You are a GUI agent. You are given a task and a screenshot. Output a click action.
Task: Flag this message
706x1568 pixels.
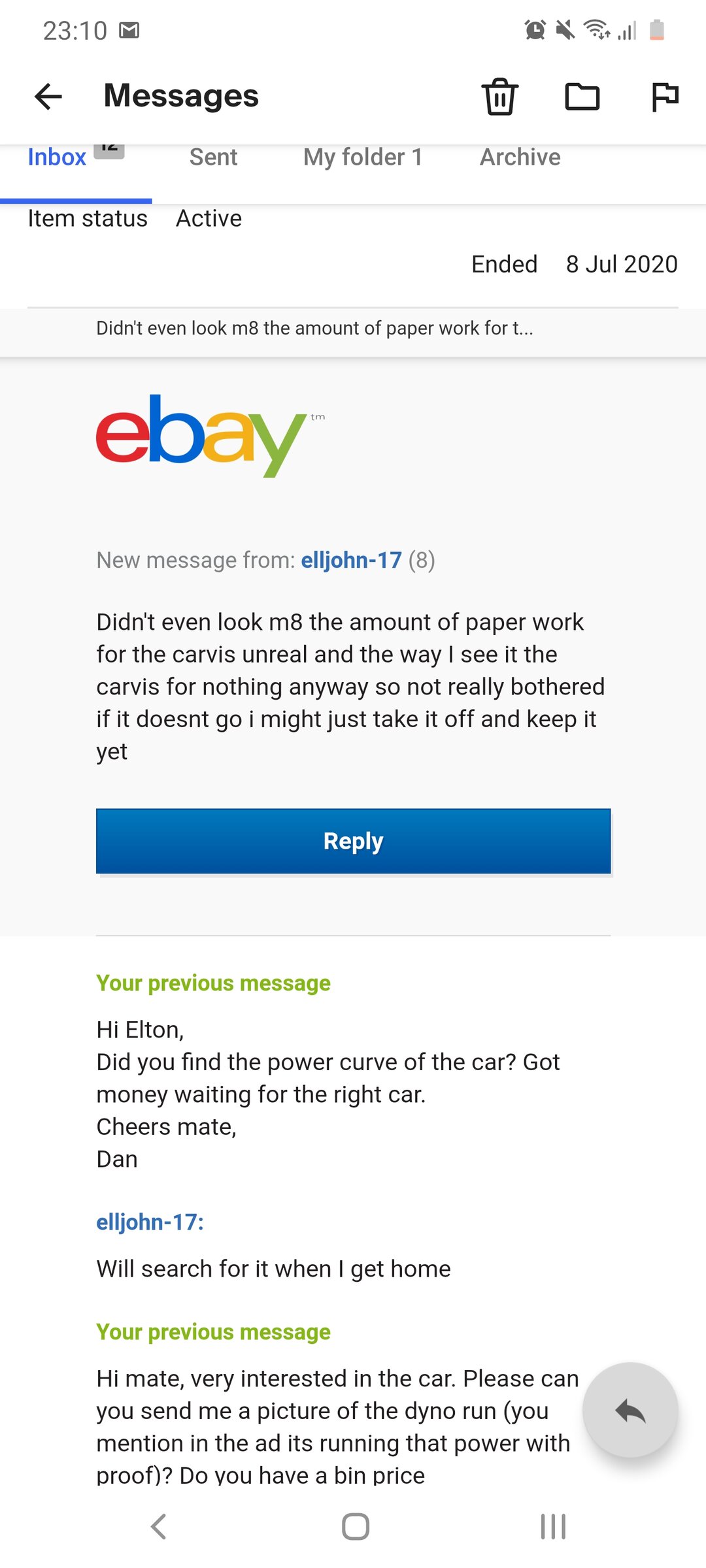(665, 97)
